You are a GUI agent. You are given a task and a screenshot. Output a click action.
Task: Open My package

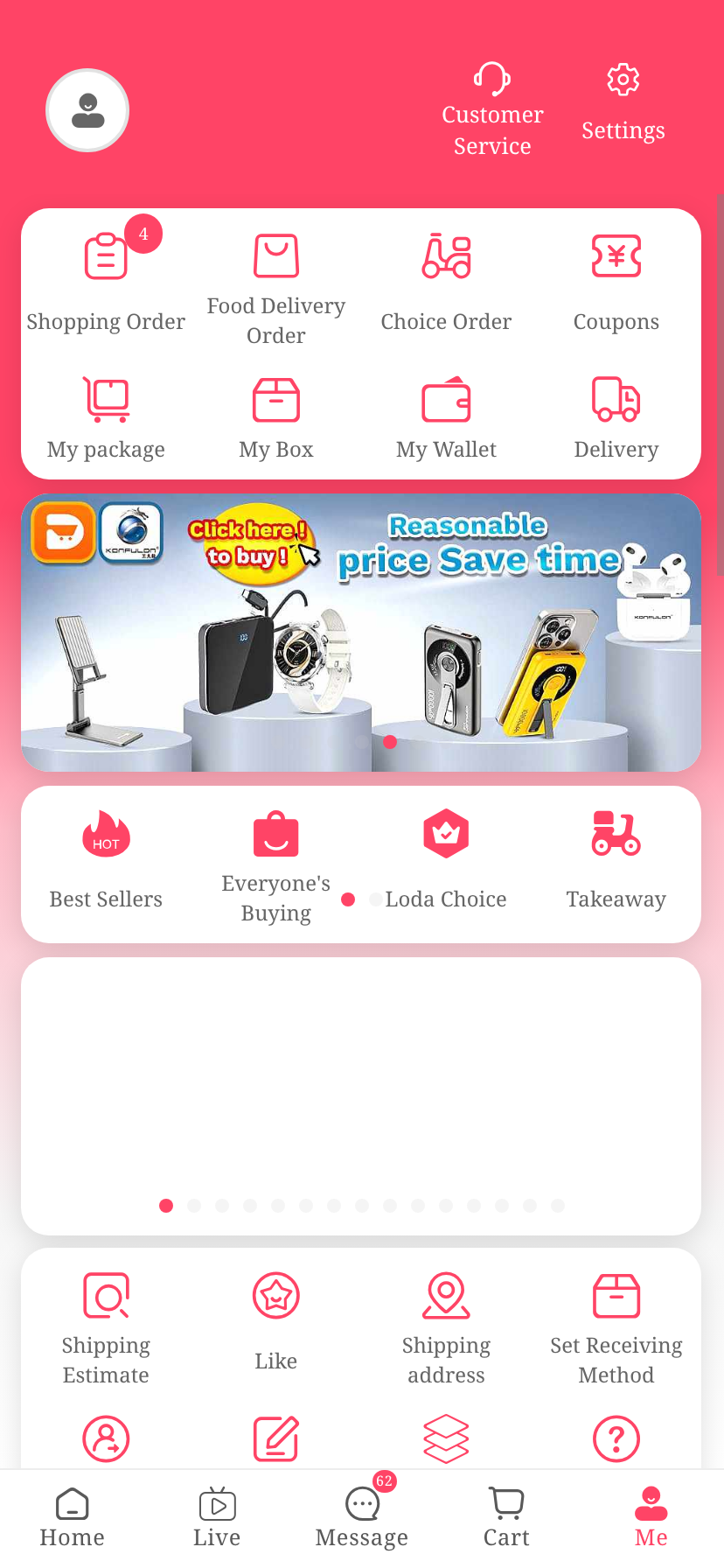pyautogui.click(x=106, y=417)
